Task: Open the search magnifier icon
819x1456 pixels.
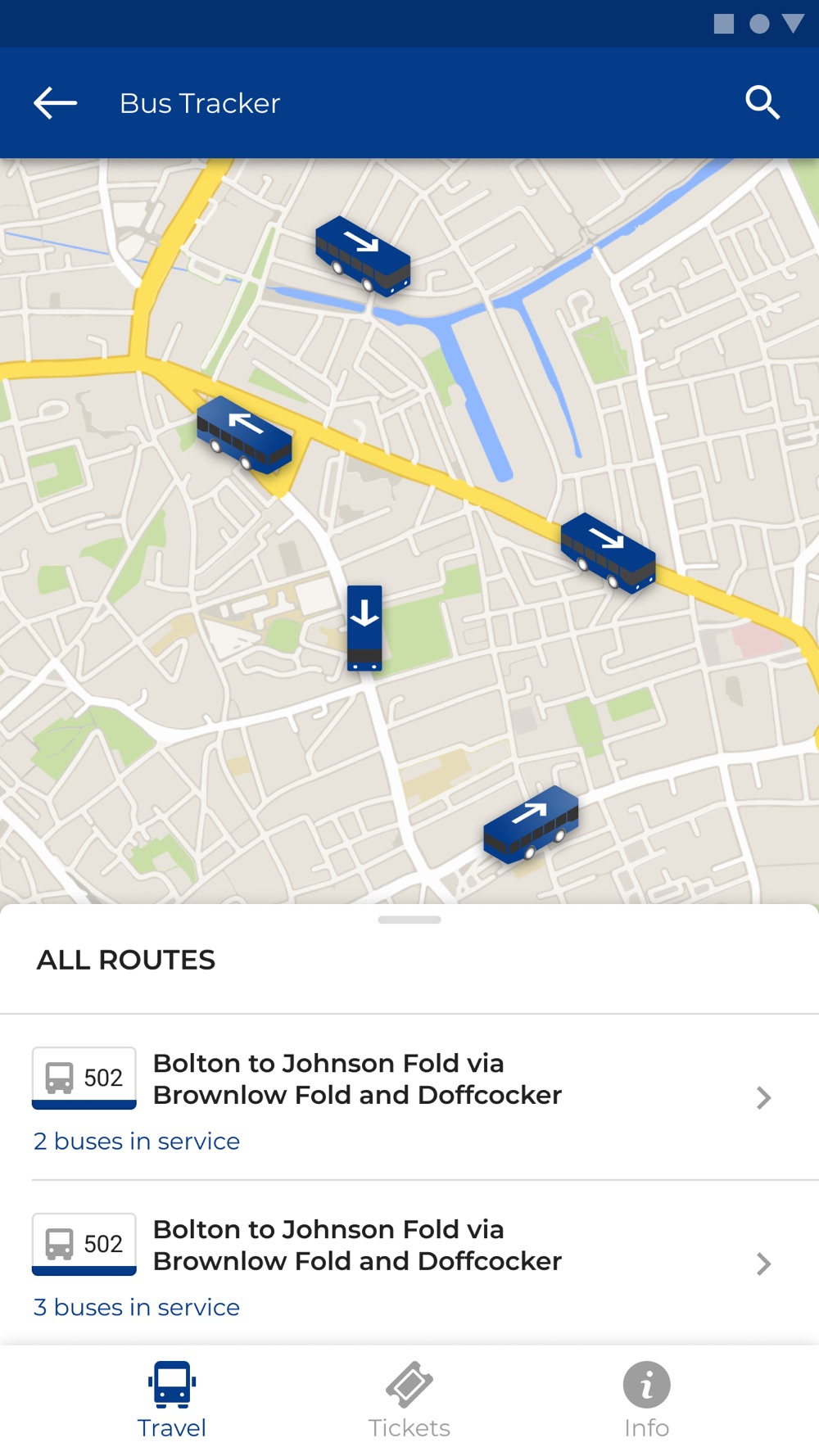Action: click(x=762, y=103)
